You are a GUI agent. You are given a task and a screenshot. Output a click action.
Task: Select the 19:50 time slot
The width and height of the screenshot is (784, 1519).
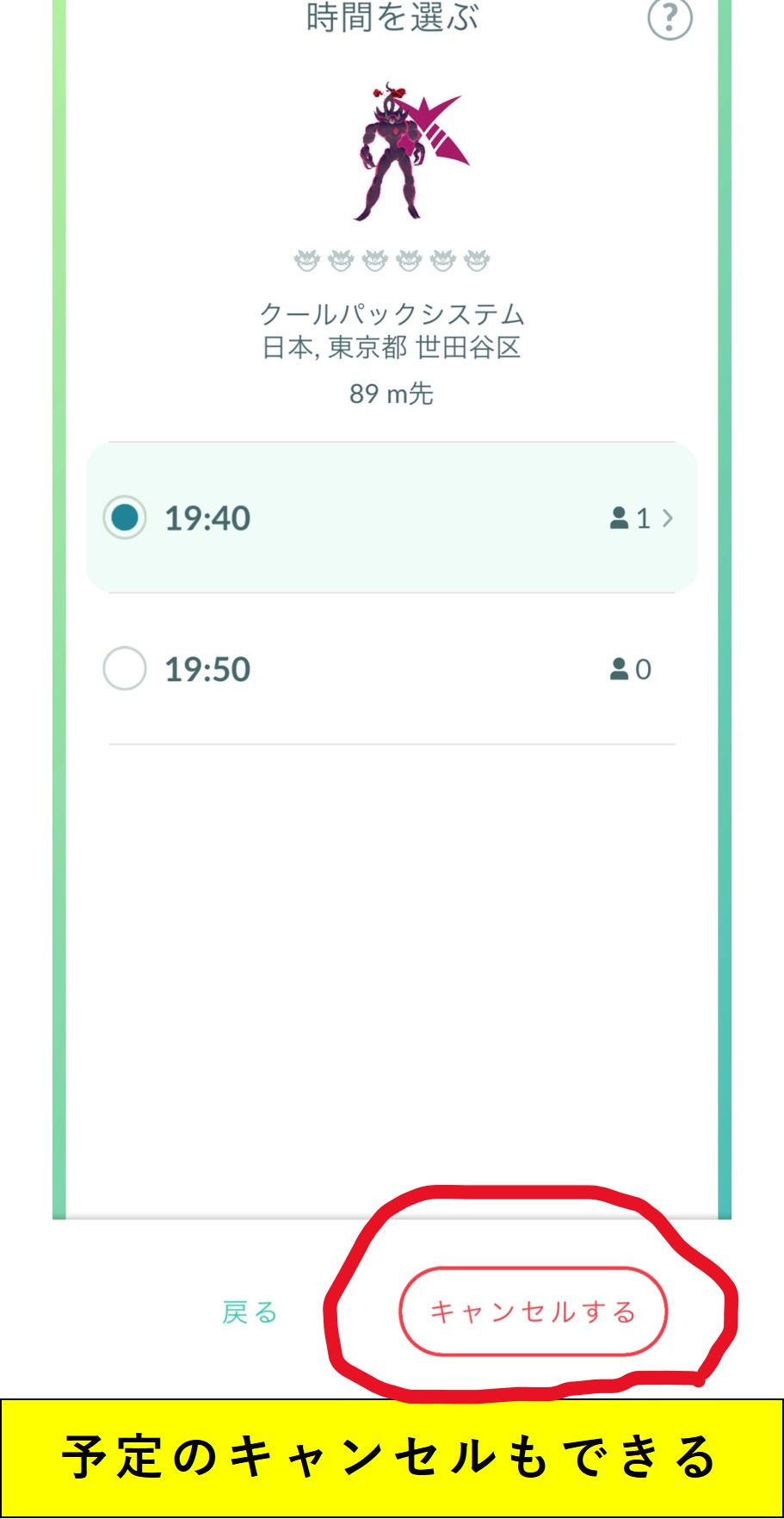pyautogui.click(x=125, y=669)
